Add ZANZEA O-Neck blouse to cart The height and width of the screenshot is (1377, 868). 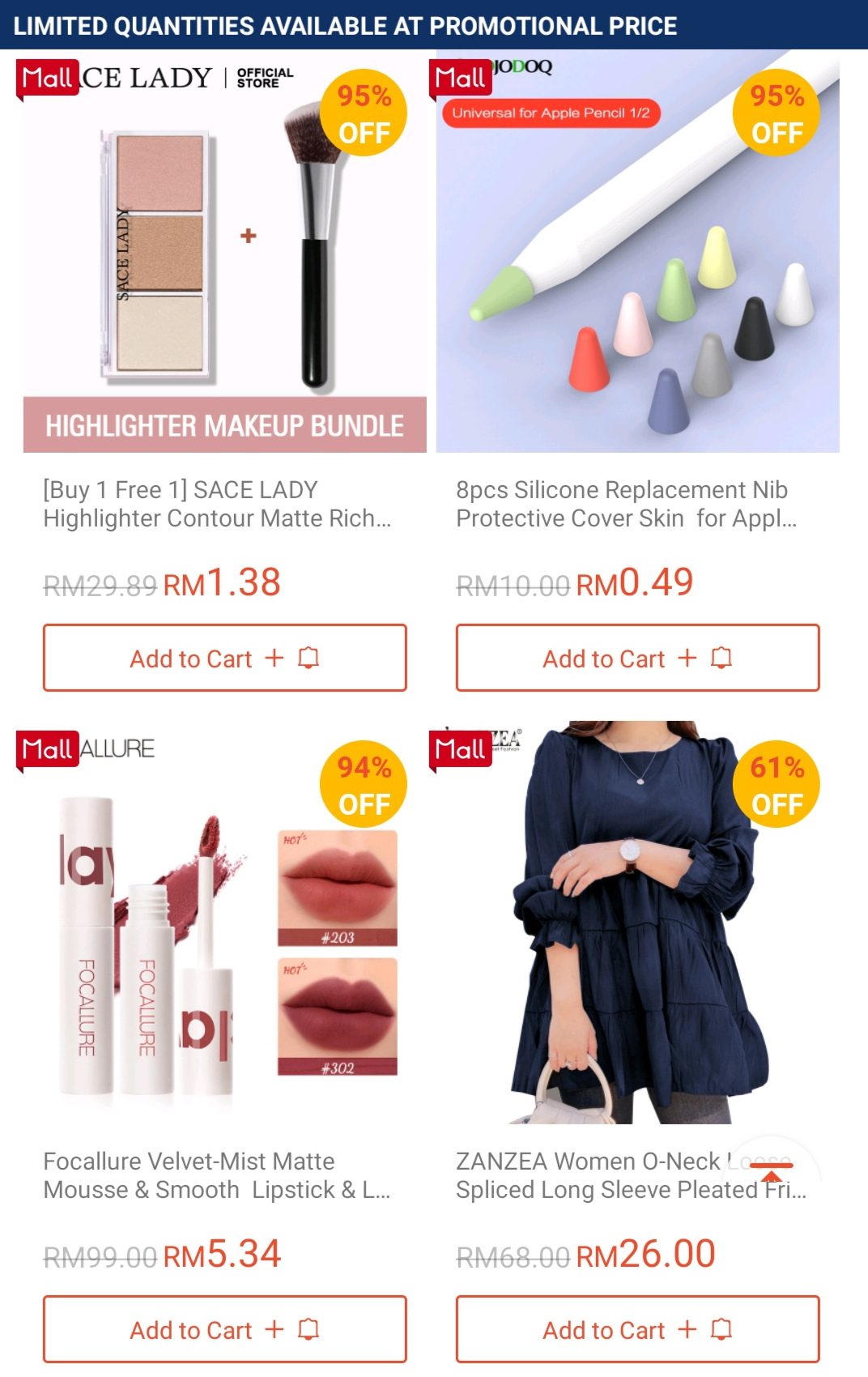[x=637, y=1329]
